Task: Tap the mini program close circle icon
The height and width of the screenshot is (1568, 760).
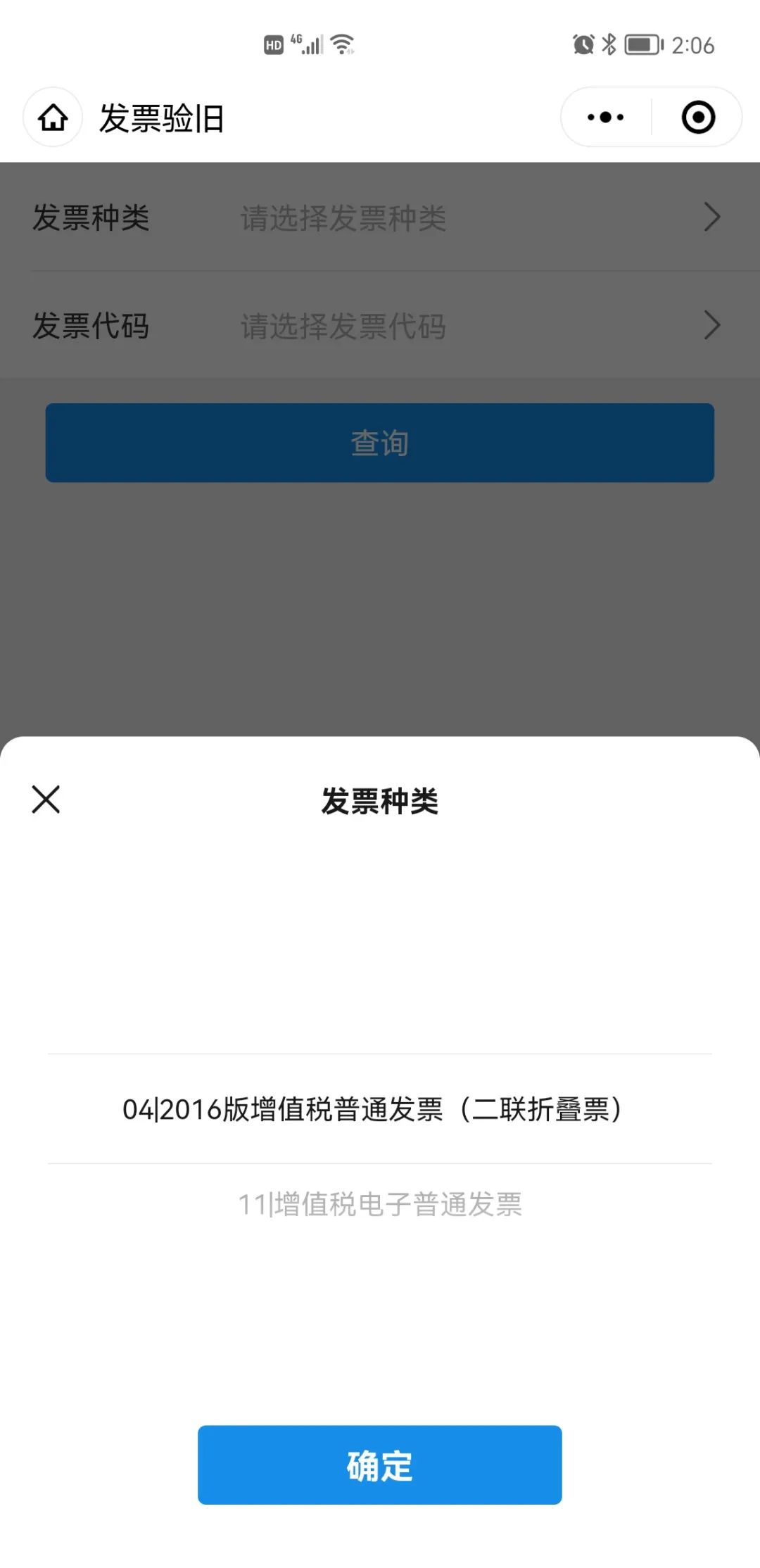Action: click(x=698, y=118)
